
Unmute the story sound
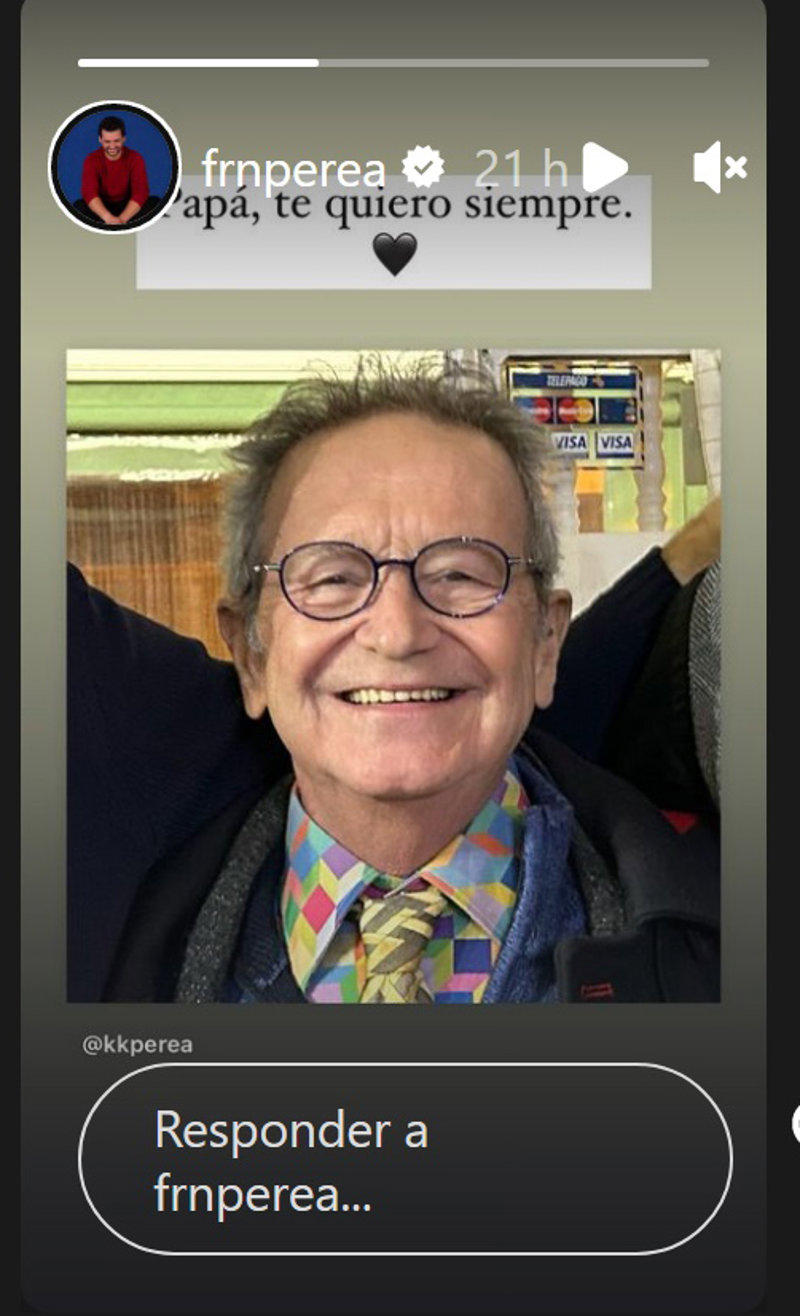coord(720,167)
